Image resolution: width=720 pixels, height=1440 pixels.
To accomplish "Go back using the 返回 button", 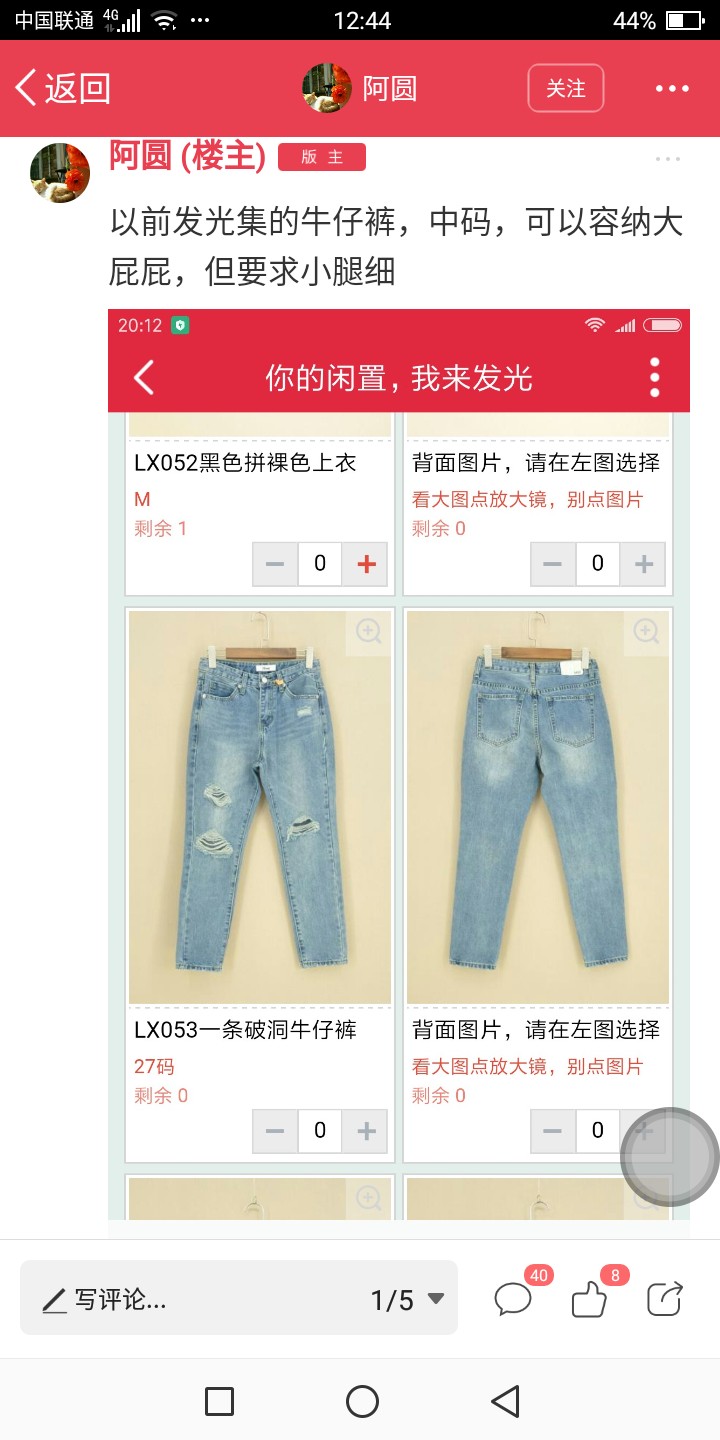I will coord(62,88).
